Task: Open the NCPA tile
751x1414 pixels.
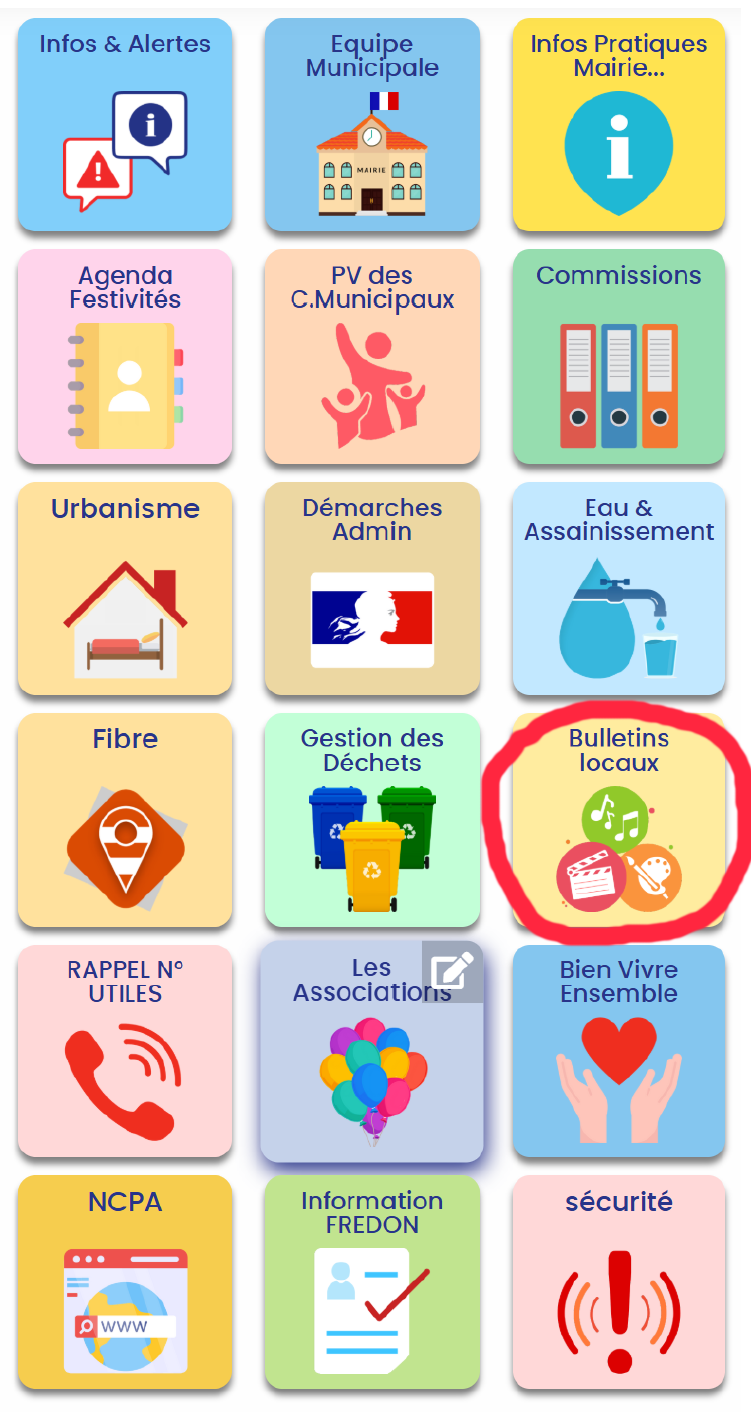Action: pyautogui.click(x=125, y=1283)
